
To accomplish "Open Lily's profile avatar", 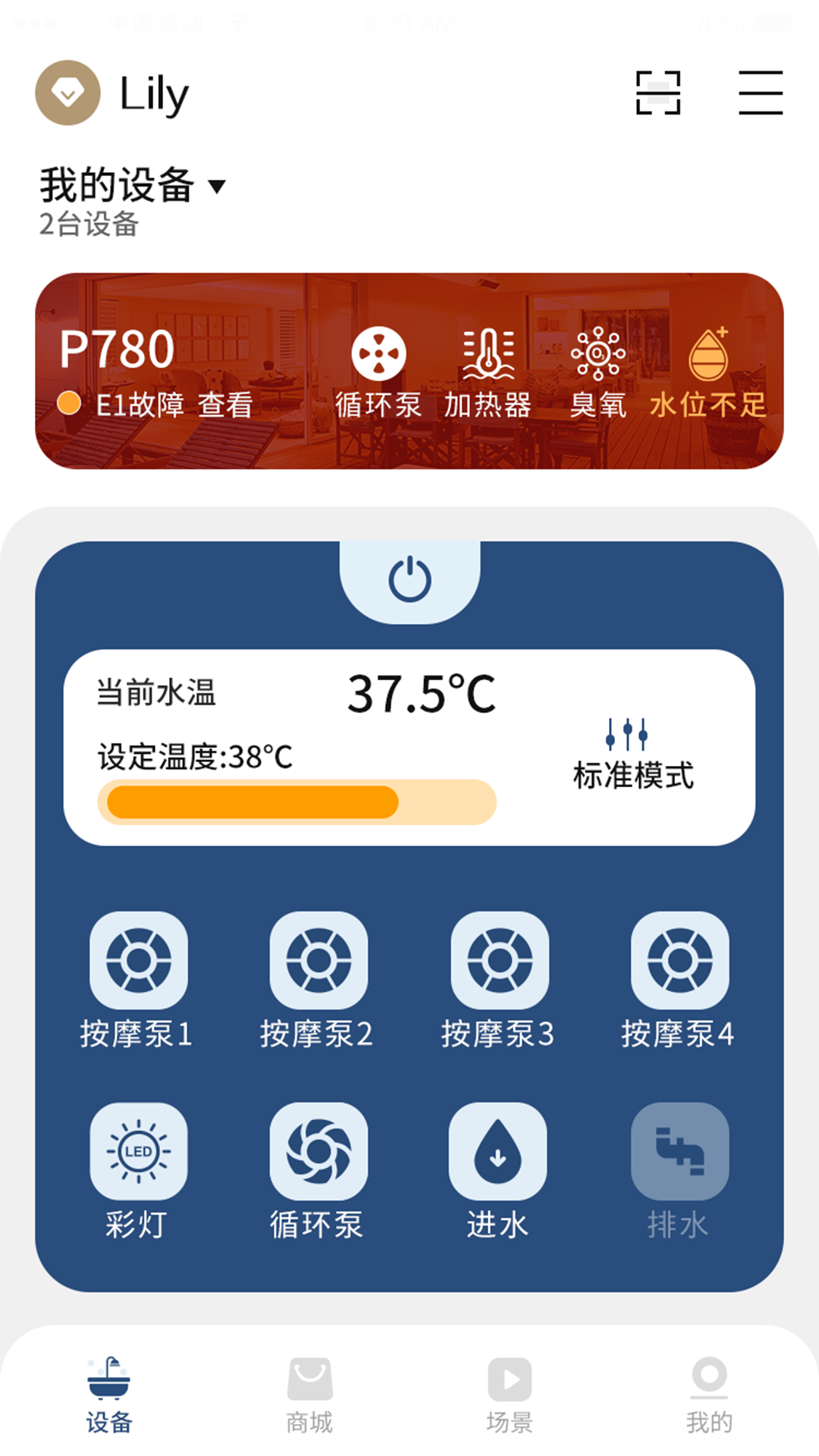I will (x=67, y=92).
